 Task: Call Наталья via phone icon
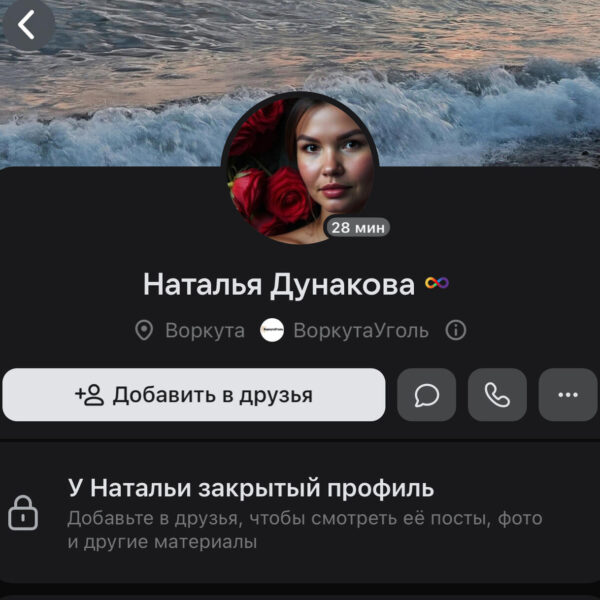coord(497,395)
